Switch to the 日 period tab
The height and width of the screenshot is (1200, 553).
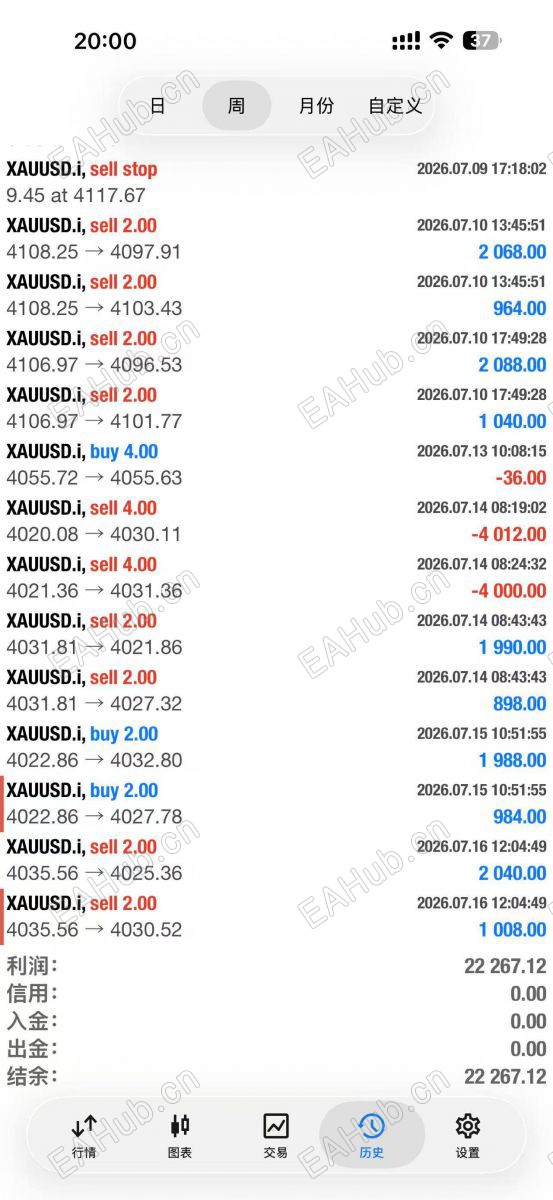tap(157, 106)
